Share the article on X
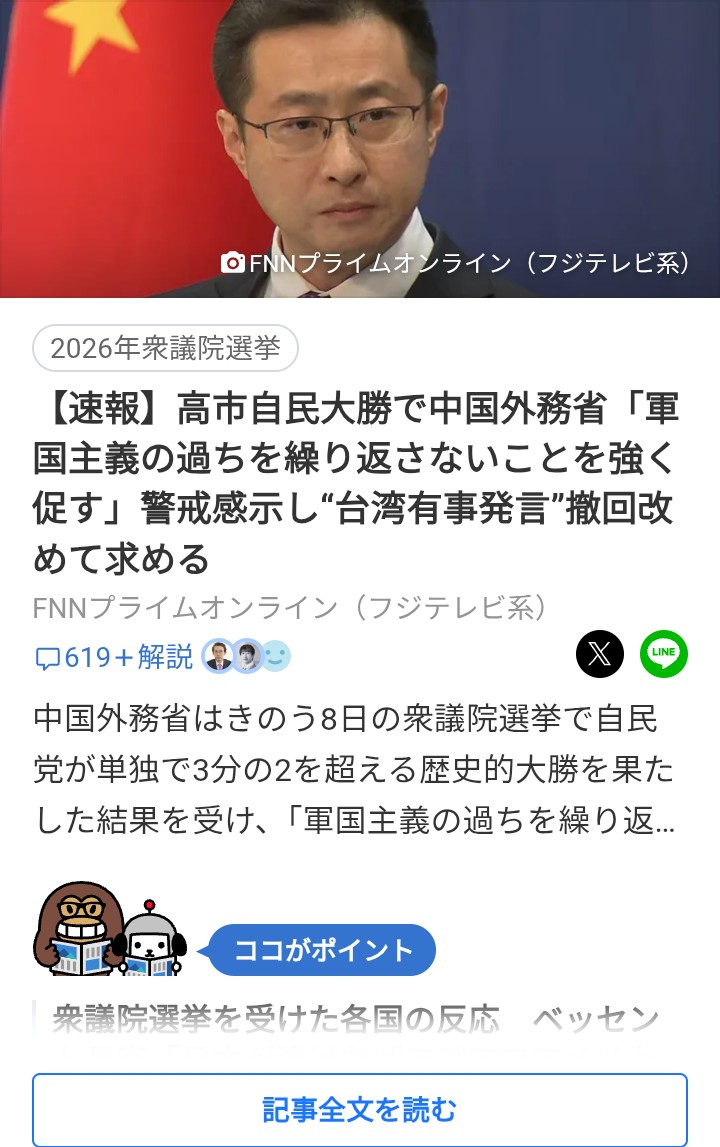This screenshot has width=720, height=1147. pyautogui.click(x=599, y=655)
